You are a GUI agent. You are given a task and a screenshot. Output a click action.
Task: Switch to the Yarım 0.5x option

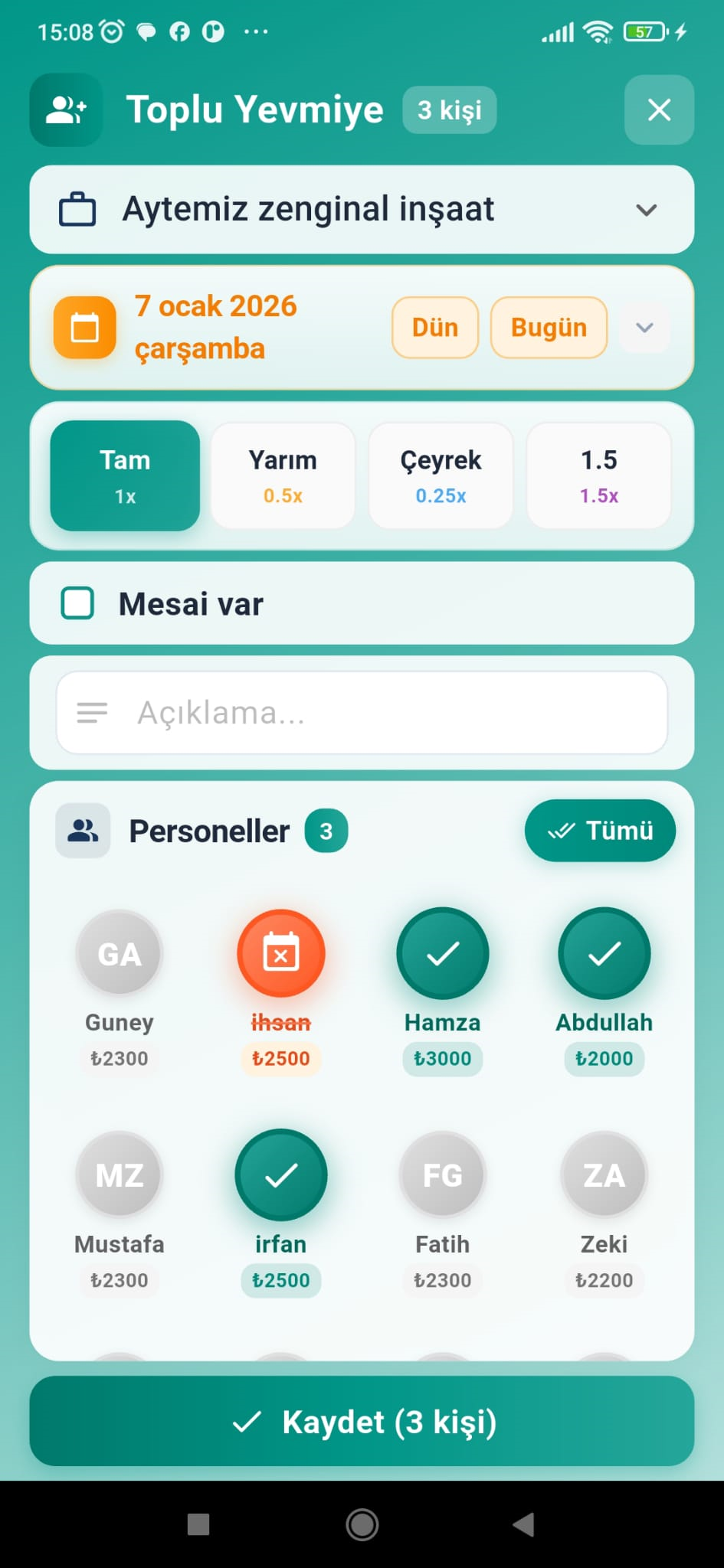282,475
